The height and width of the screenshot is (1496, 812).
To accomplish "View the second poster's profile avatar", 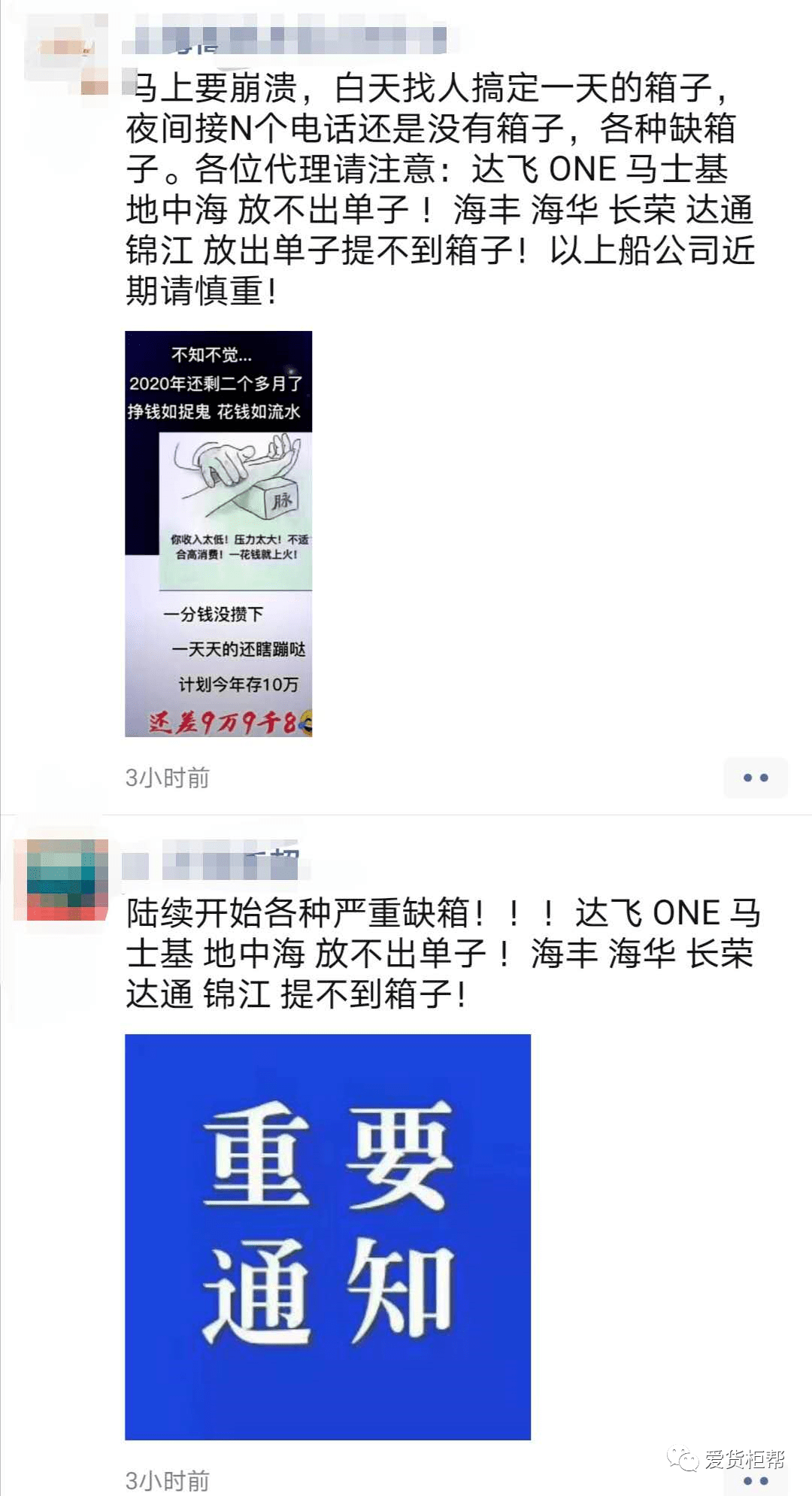I will coord(66,879).
